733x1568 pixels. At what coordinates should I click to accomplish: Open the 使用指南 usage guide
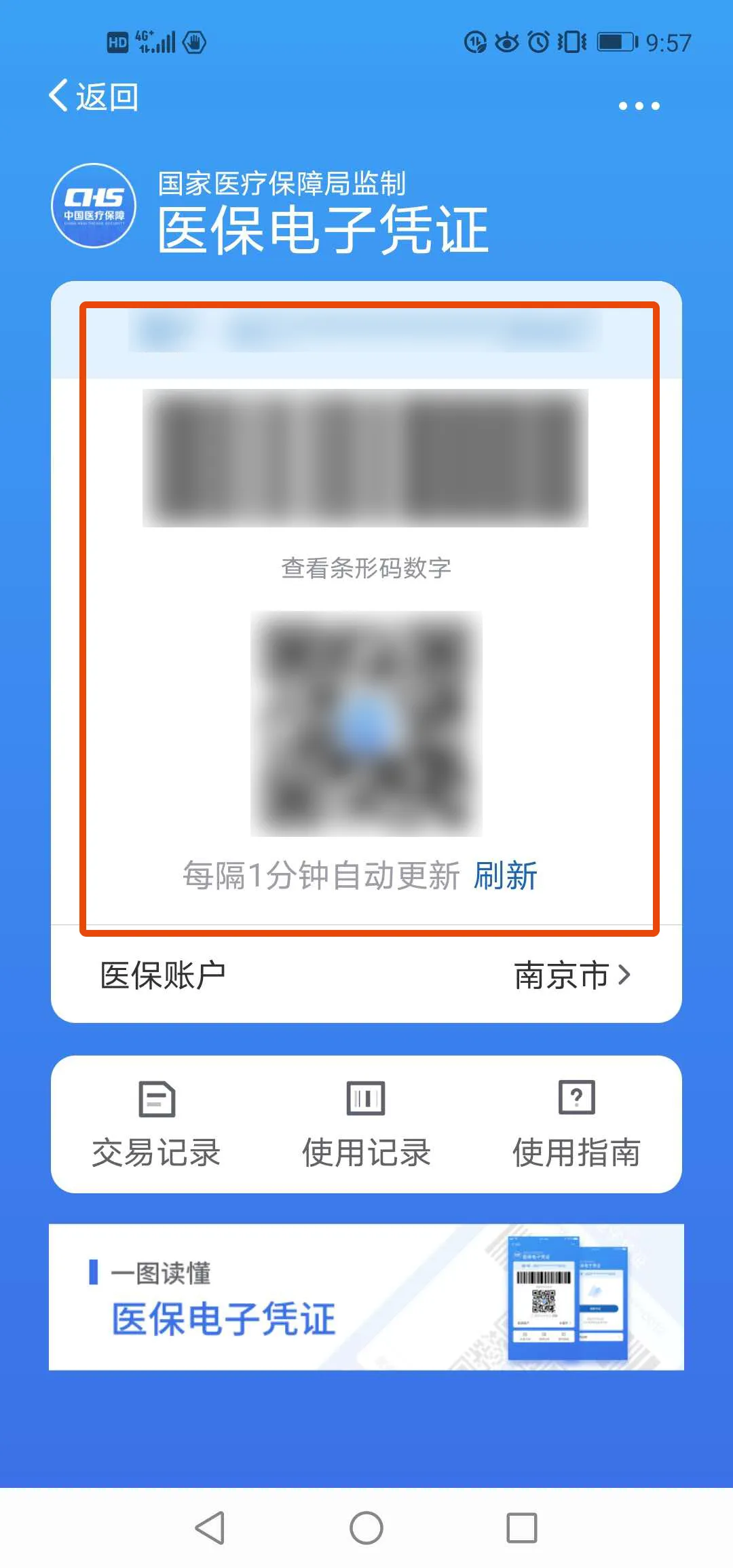[576, 1125]
